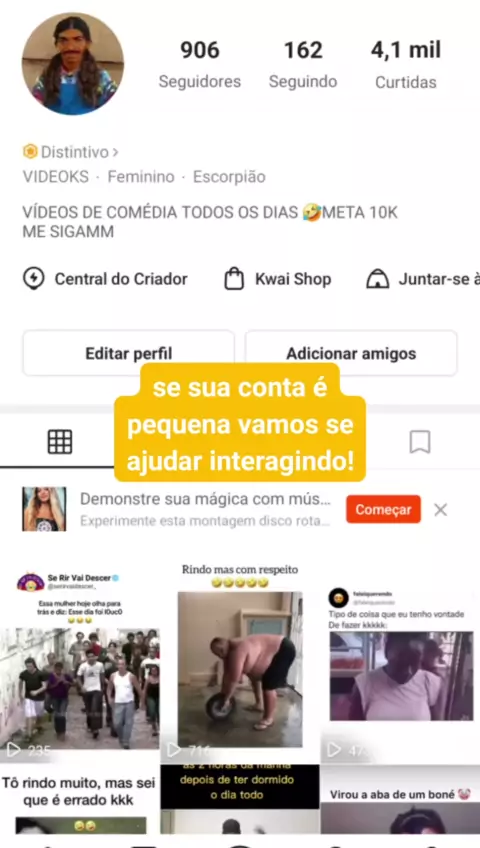Open the profile picture
Image resolution: width=480 pixels, height=848 pixels.
click(72, 64)
